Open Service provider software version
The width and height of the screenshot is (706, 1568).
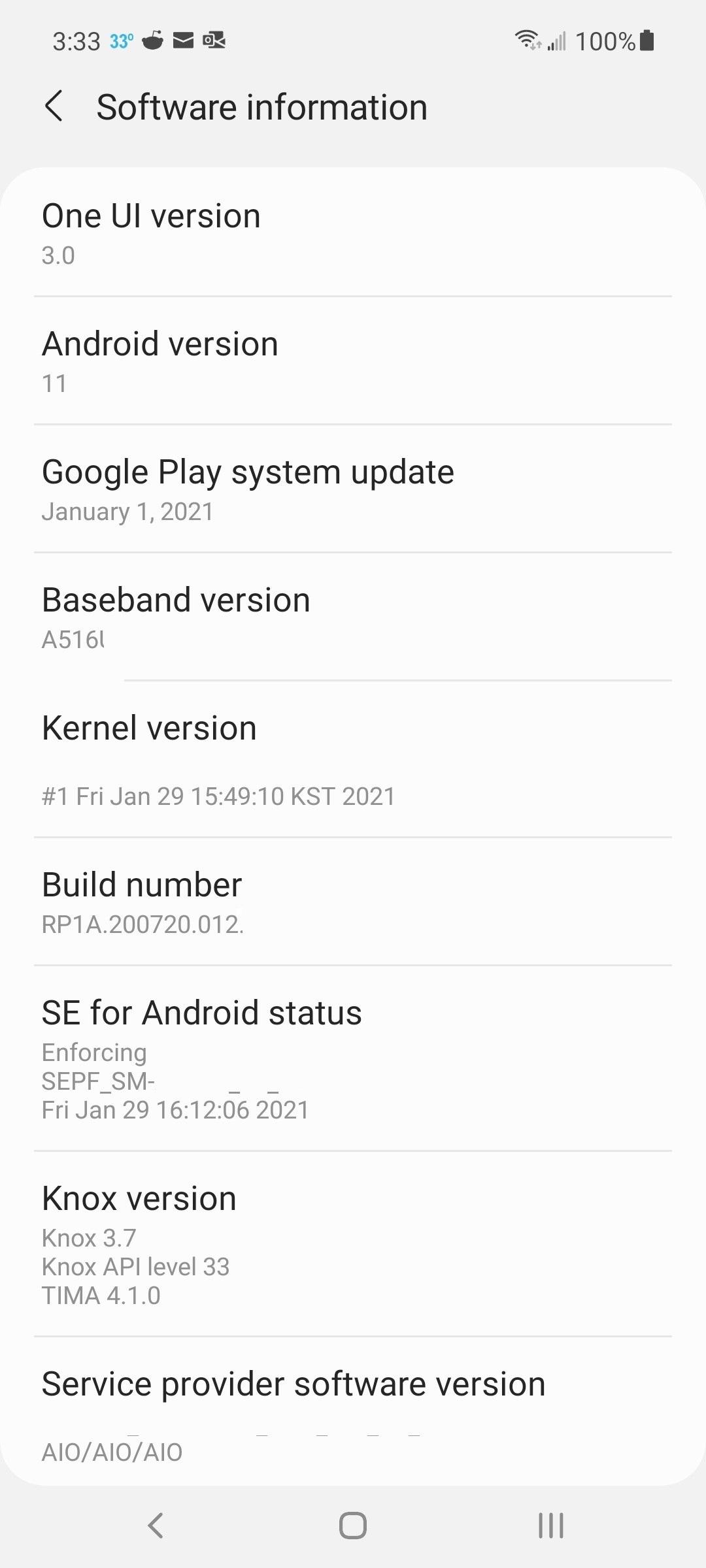coord(353,1411)
